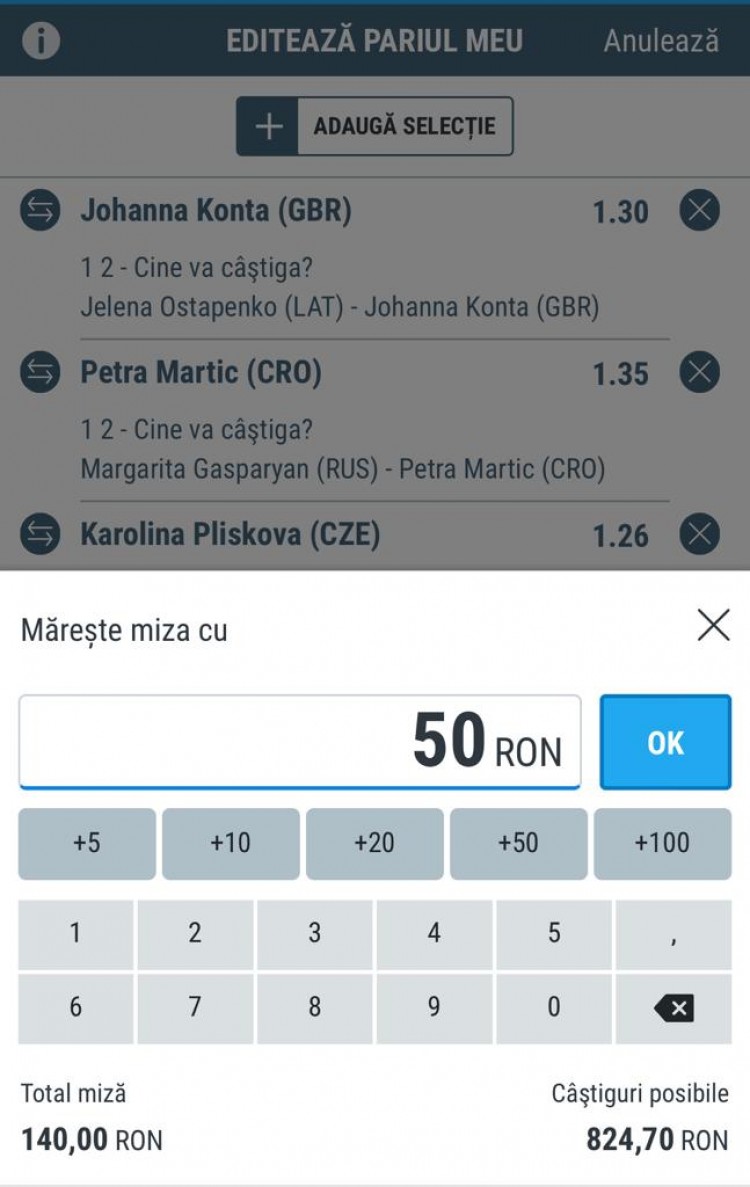Image resolution: width=750 pixels, height=1187 pixels.
Task: Remove the Karolina Pliskova selection
Action: pyautogui.click(x=699, y=534)
